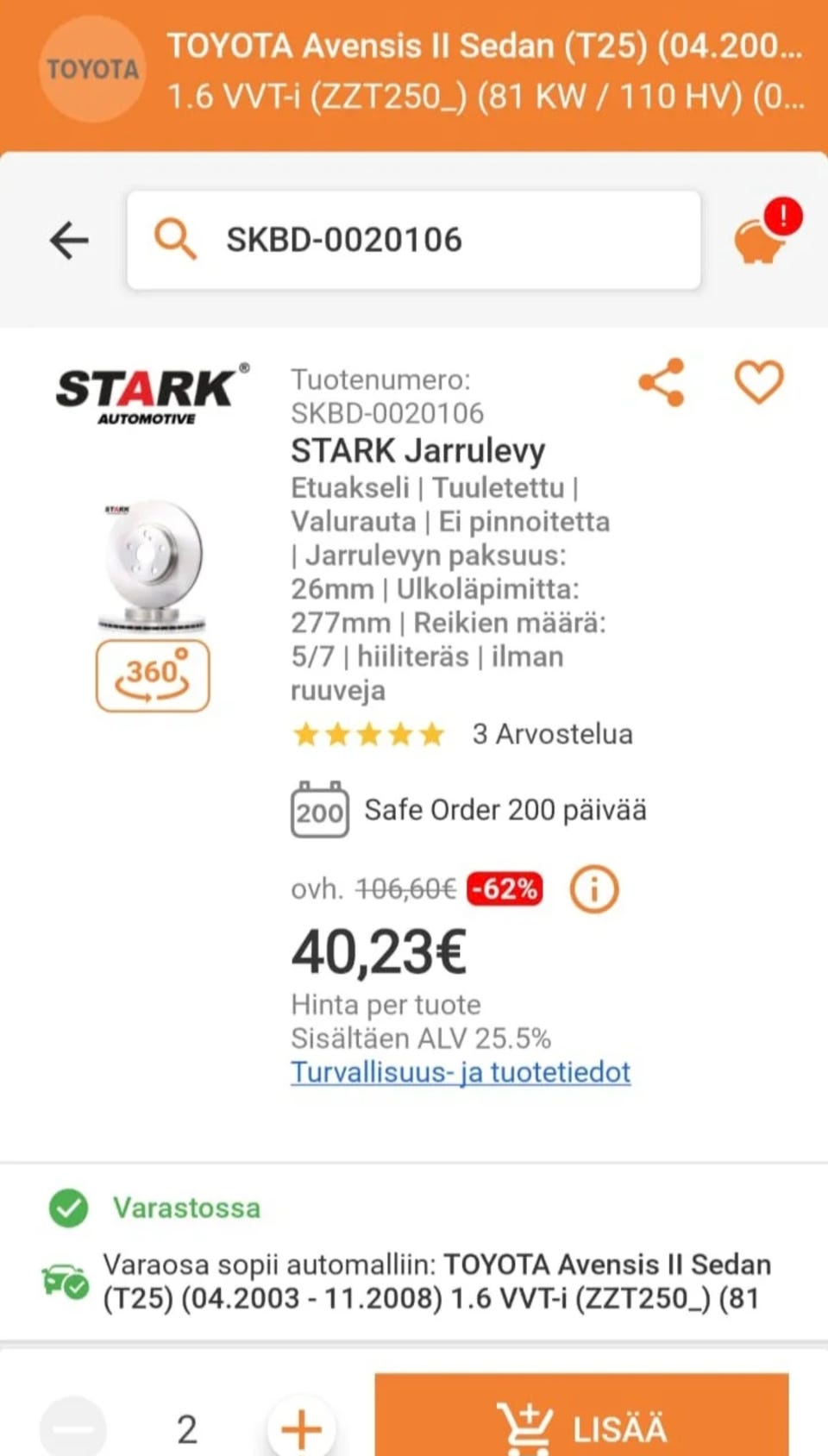
Task: Increase quantity with the plus button
Action: [301, 1428]
